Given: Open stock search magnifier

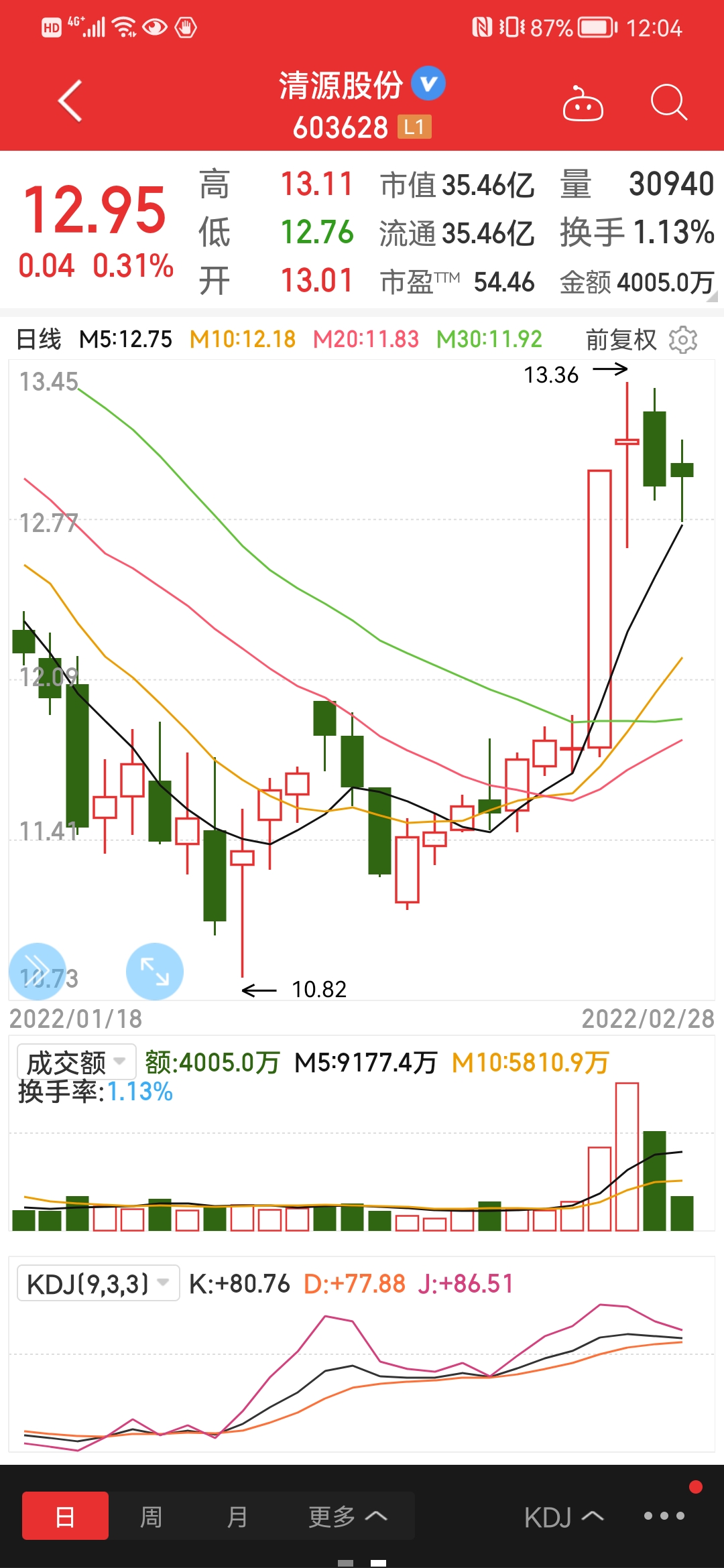Looking at the screenshot, I should tap(669, 103).
